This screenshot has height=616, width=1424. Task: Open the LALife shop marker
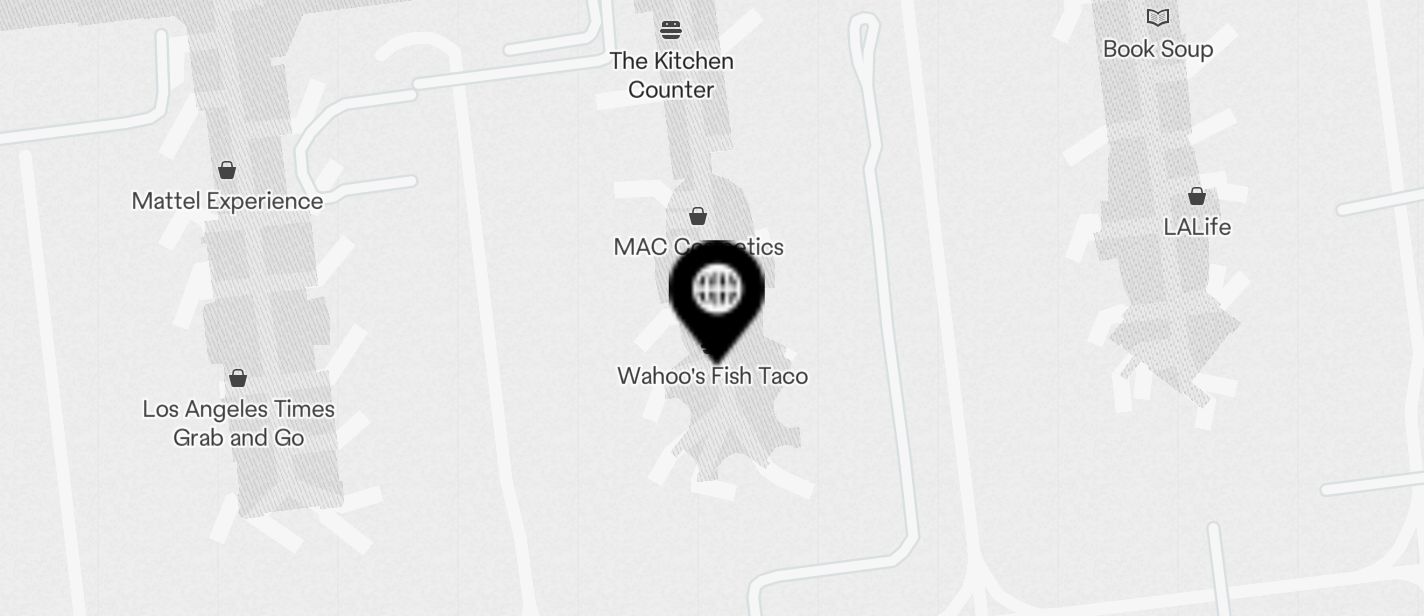click(1196, 196)
